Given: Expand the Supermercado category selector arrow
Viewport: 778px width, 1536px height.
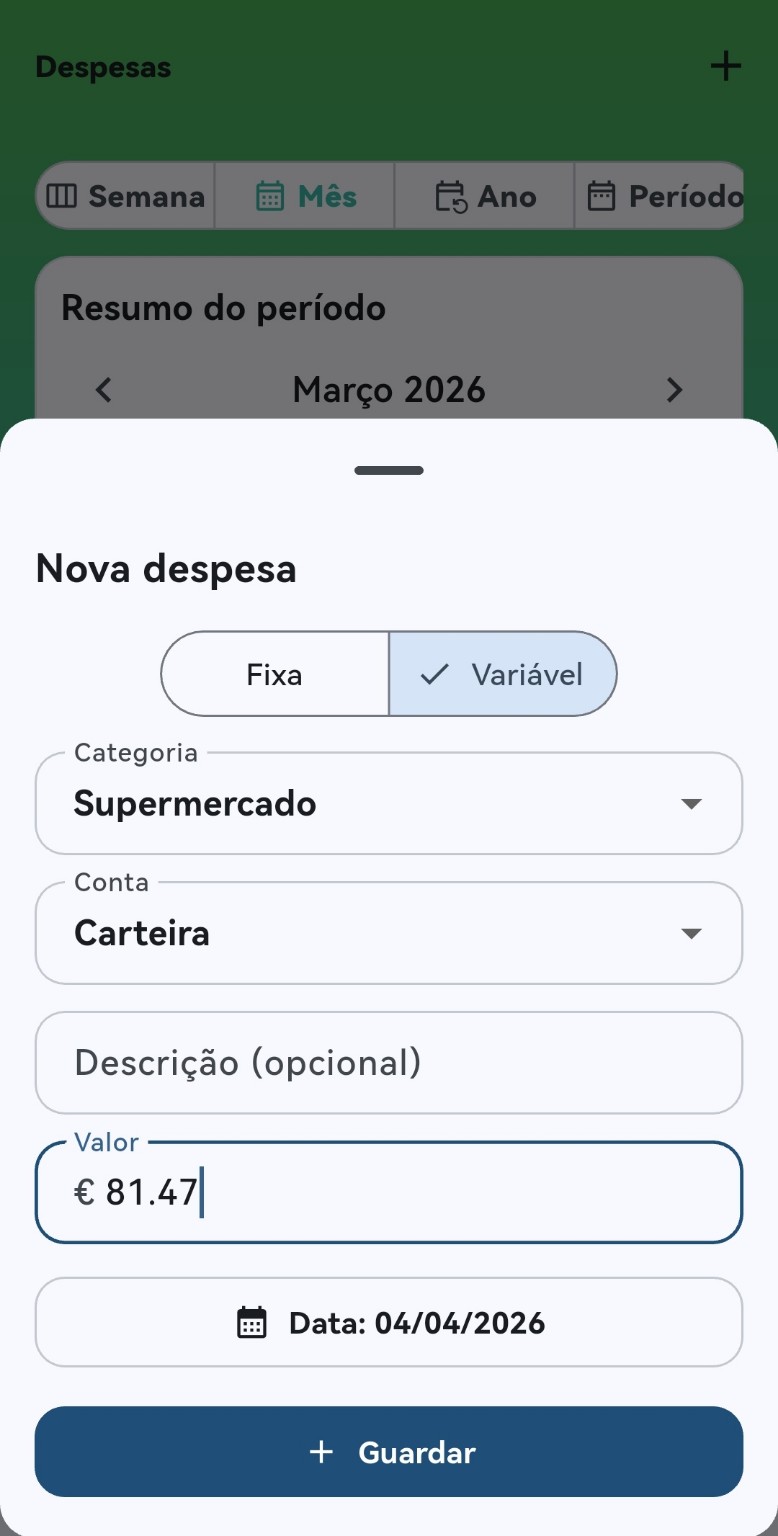Looking at the screenshot, I should coord(691,803).
